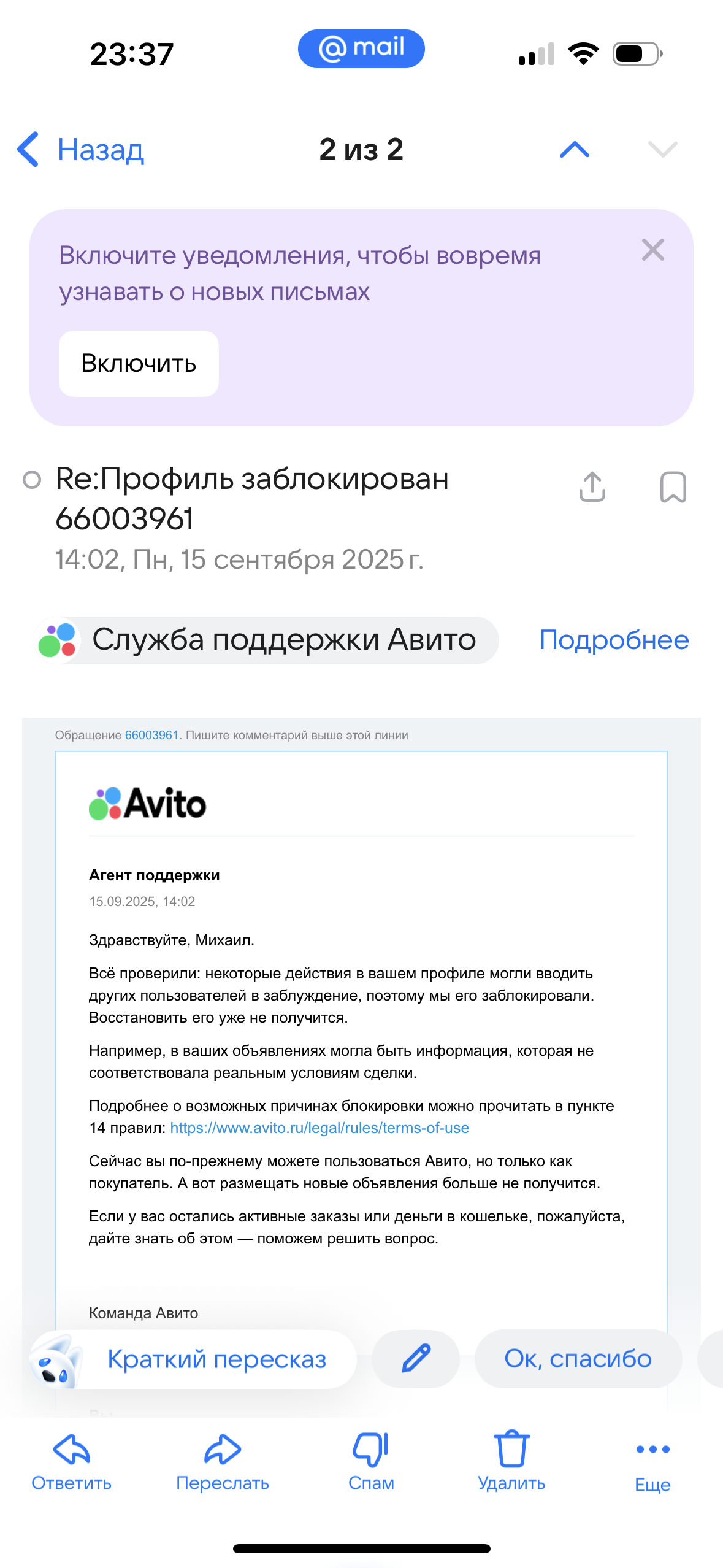Image resolution: width=723 pixels, height=1568 pixels.
Task: Open request number 66003961 link in the email
Action: click(x=151, y=735)
